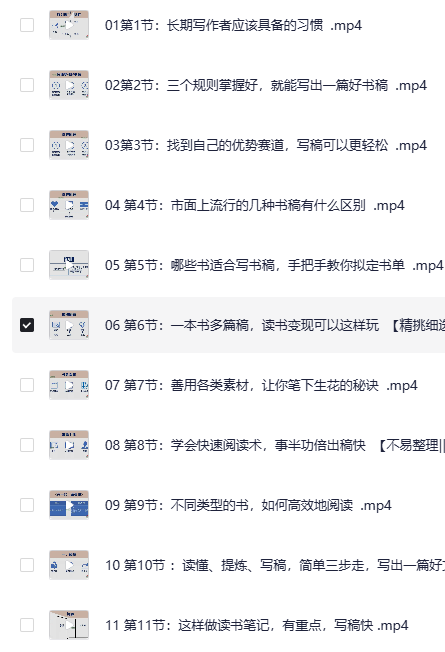Open 04 第4节 市面上流行的几种书稿 video
The height and width of the screenshot is (652, 445).
coord(255,205)
